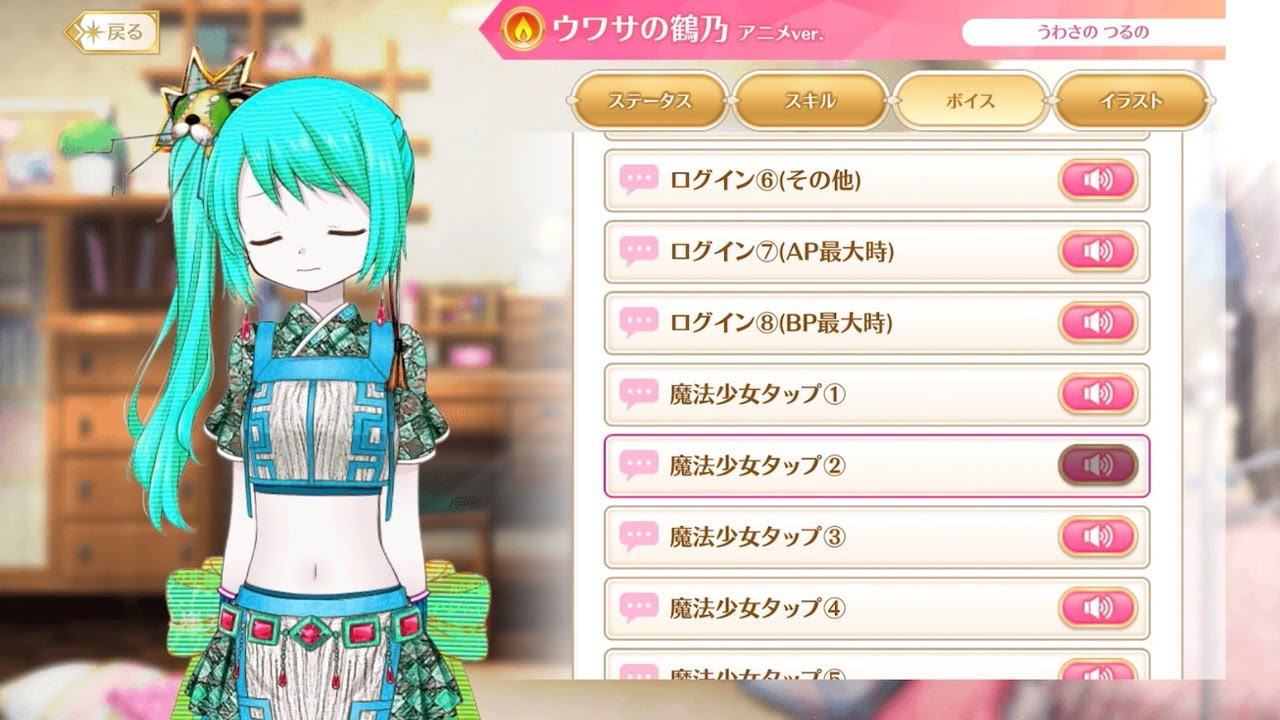Go back with the 戻る button
The width and height of the screenshot is (1280, 720).
pos(112,32)
